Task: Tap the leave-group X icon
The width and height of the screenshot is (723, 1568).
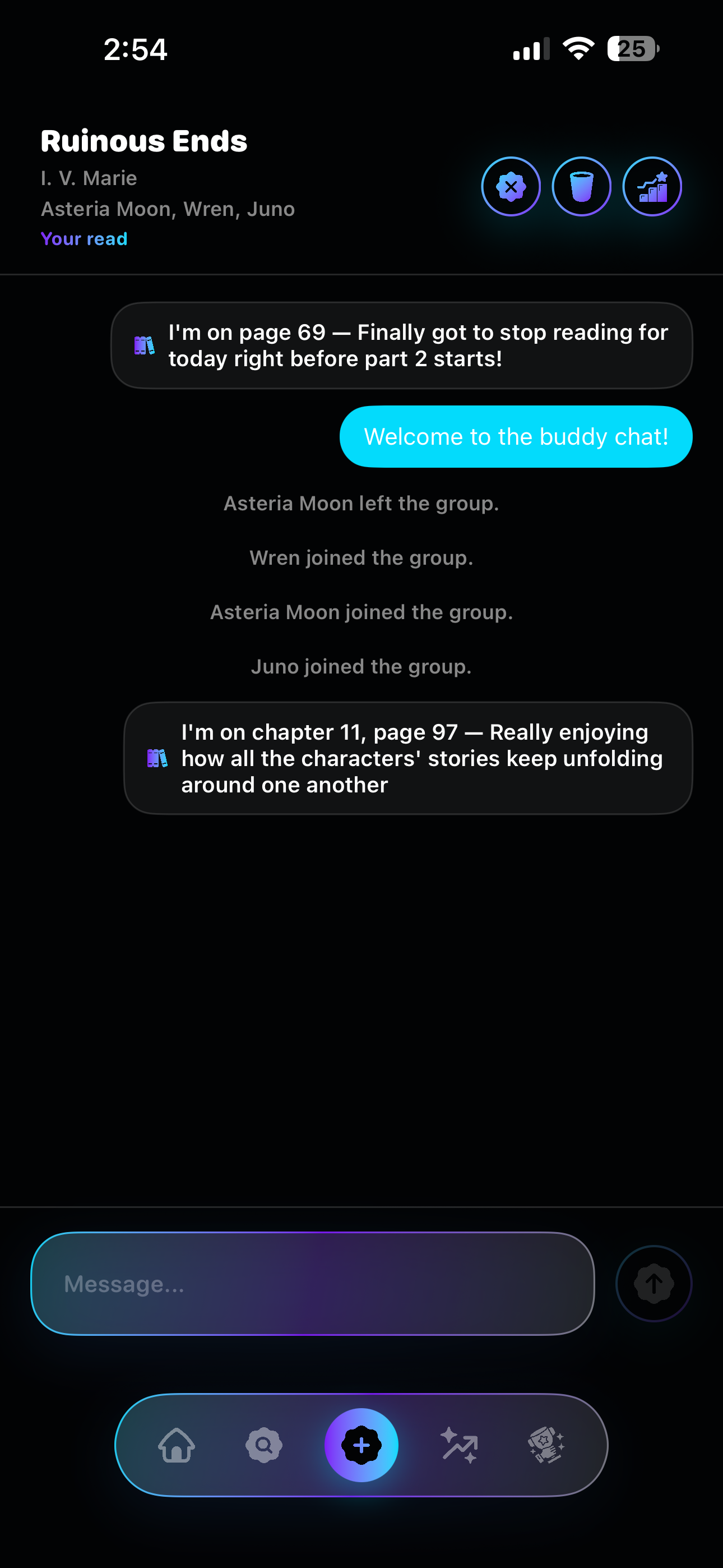Action: (x=511, y=186)
